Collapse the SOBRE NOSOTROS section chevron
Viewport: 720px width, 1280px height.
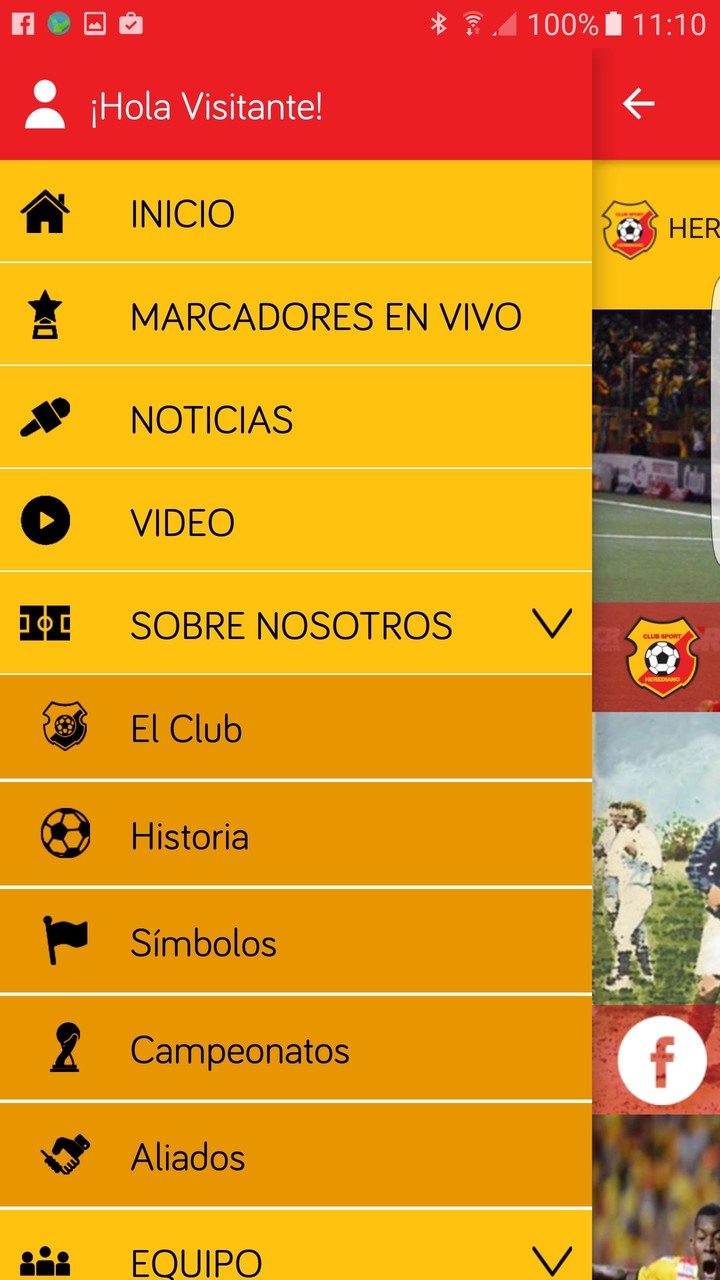[x=552, y=624]
